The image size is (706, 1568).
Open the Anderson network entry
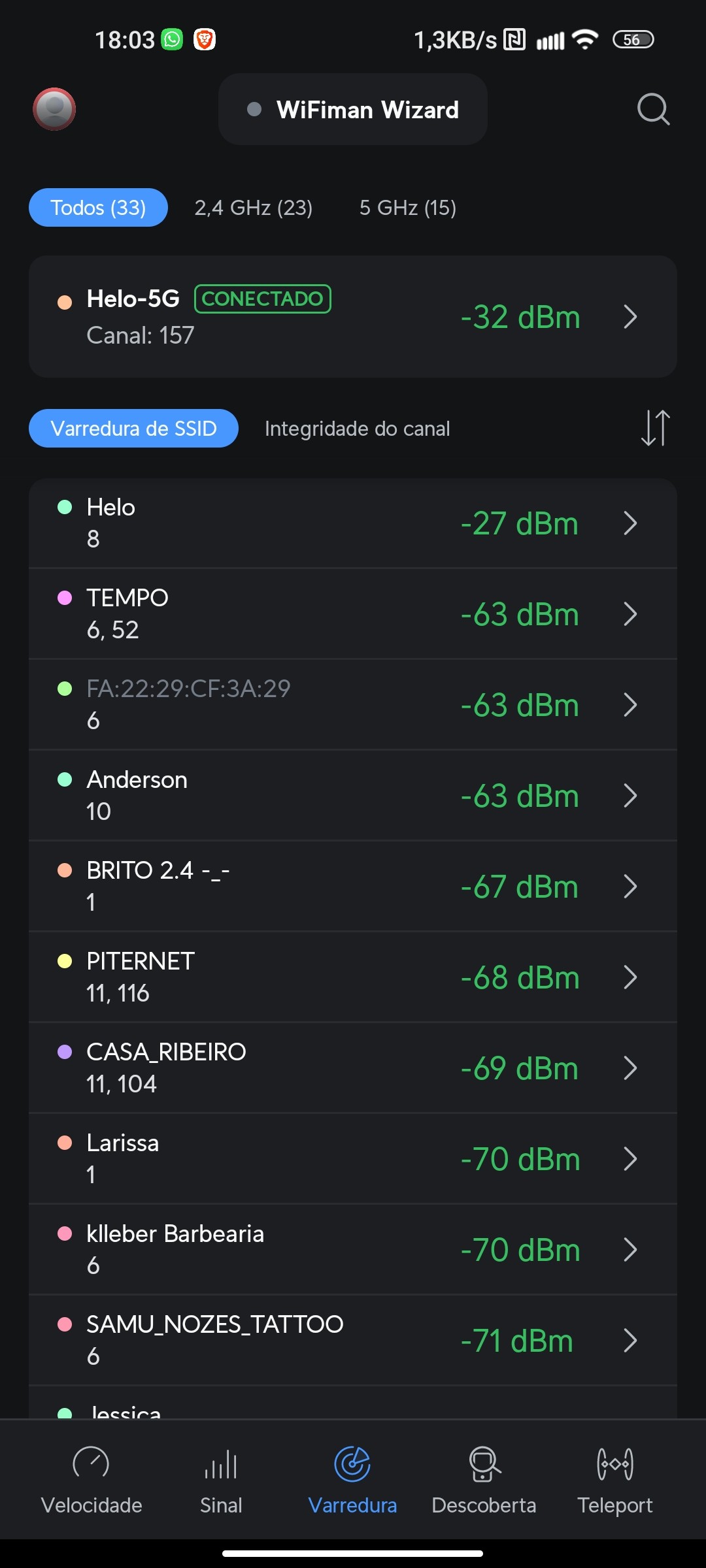[353, 796]
